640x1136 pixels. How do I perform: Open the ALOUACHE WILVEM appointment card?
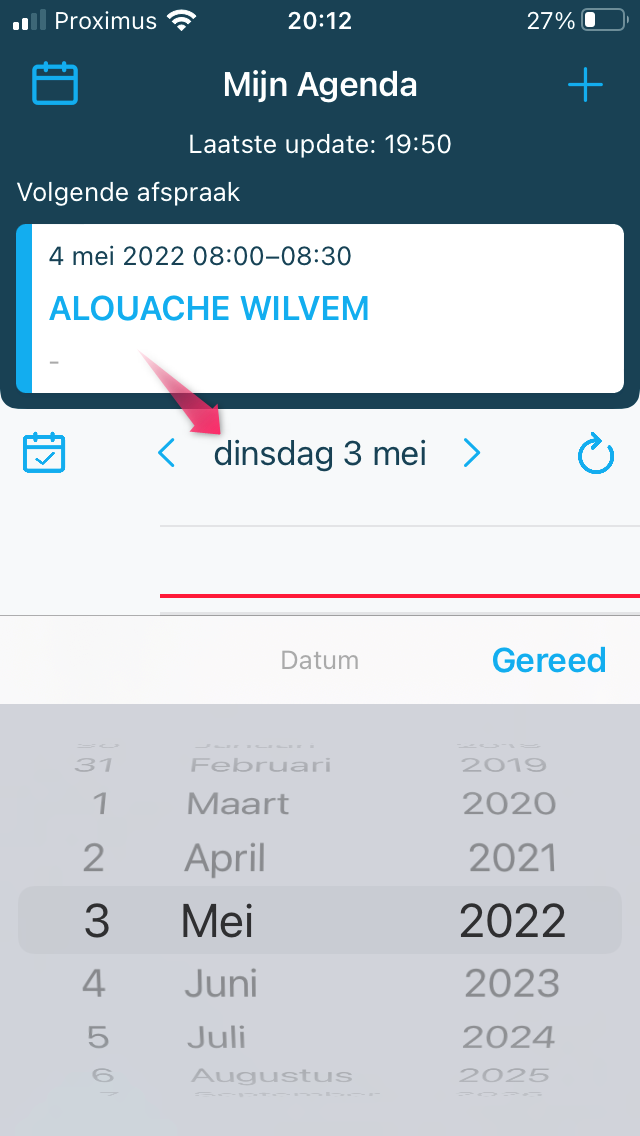pyautogui.click(x=320, y=308)
